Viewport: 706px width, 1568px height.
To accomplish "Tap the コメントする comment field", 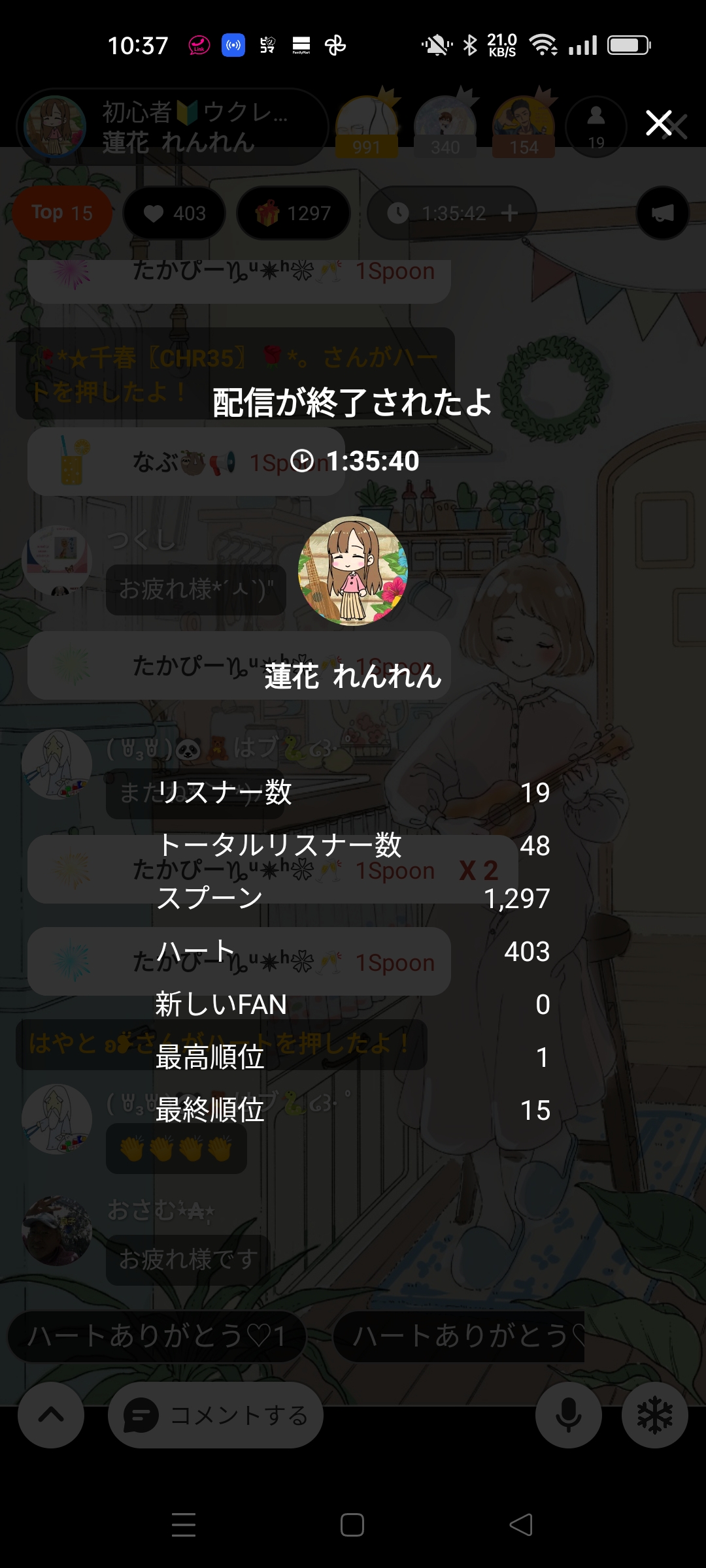I will click(x=216, y=1415).
